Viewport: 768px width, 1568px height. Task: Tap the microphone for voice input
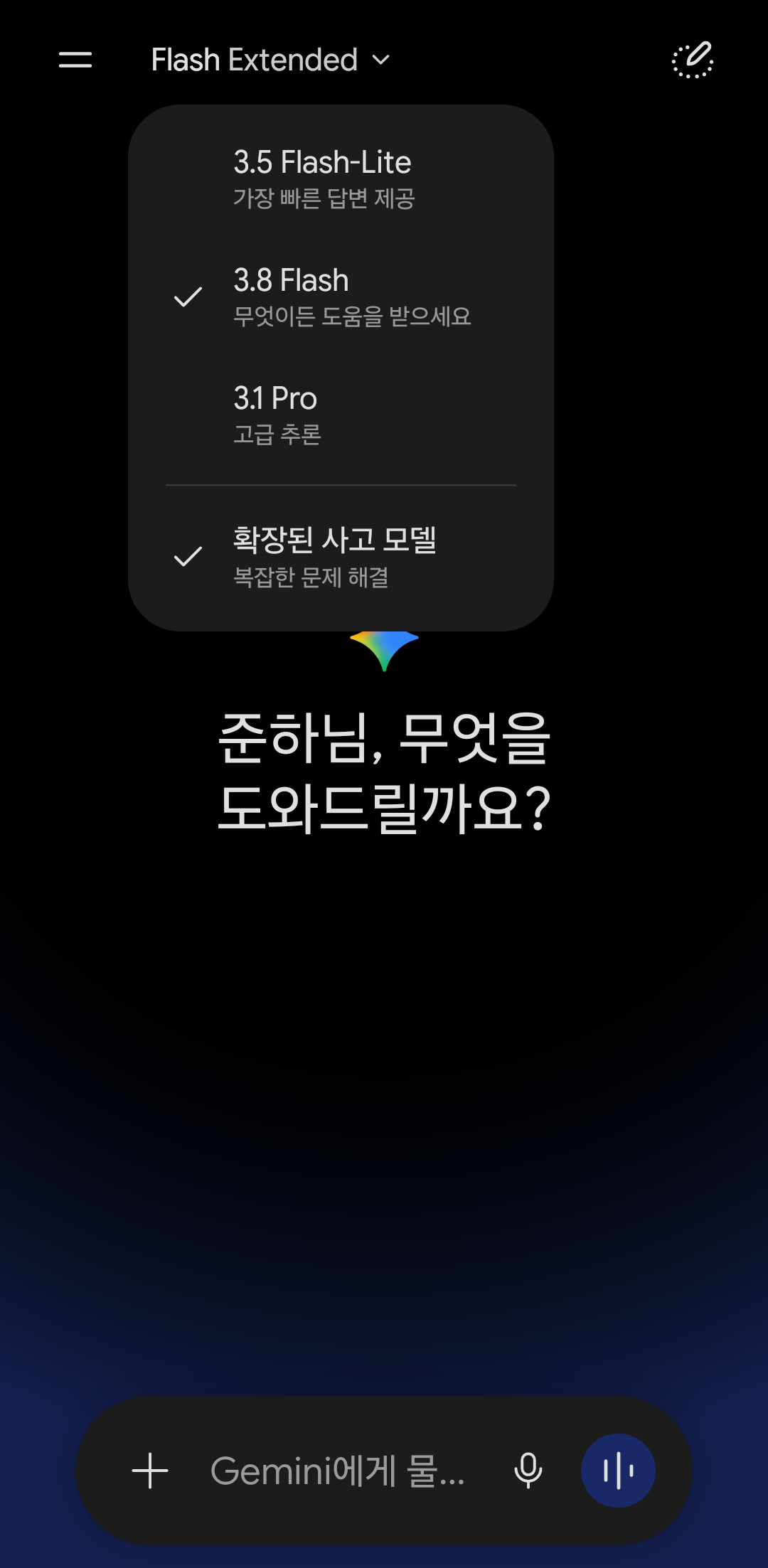[528, 1471]
